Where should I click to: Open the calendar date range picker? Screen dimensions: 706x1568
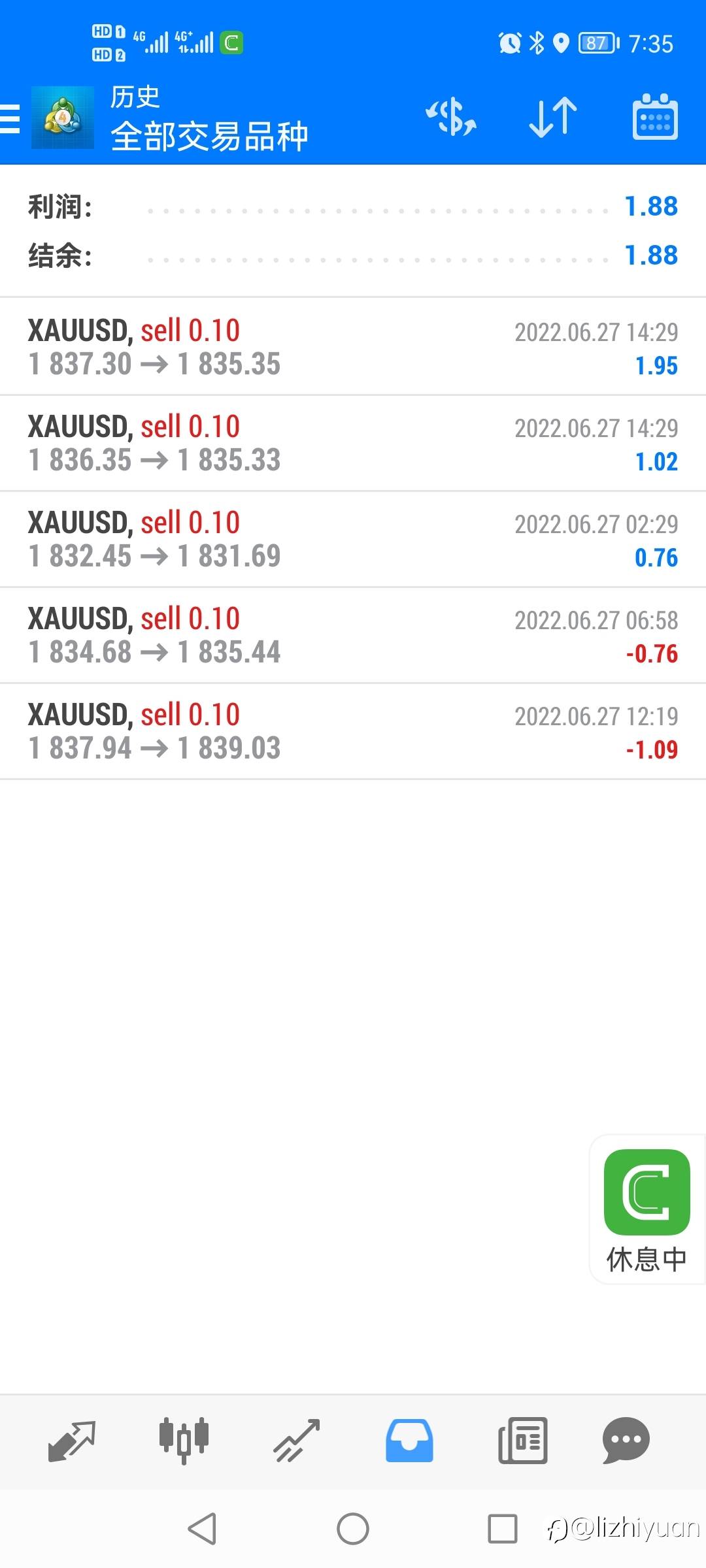click(655, 117)
